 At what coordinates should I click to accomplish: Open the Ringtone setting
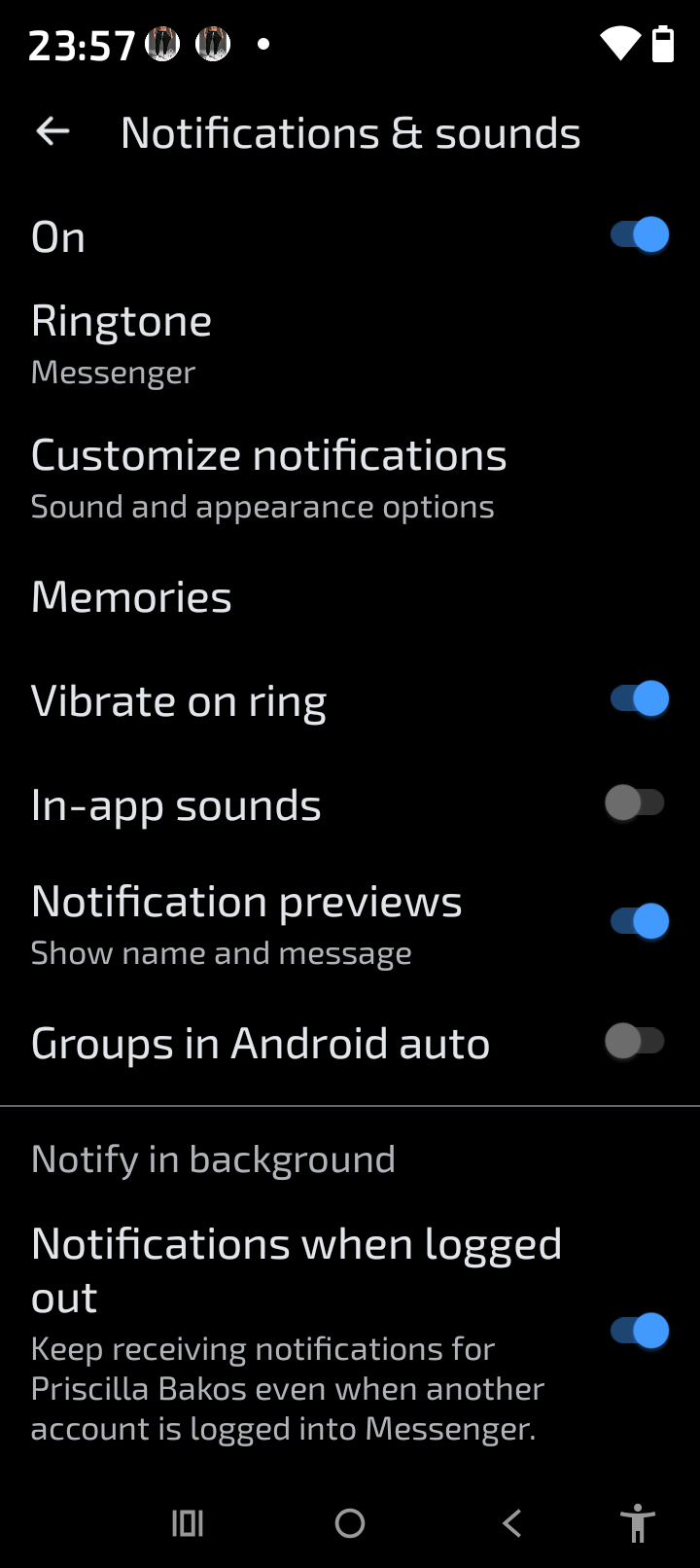pos(122,343)
